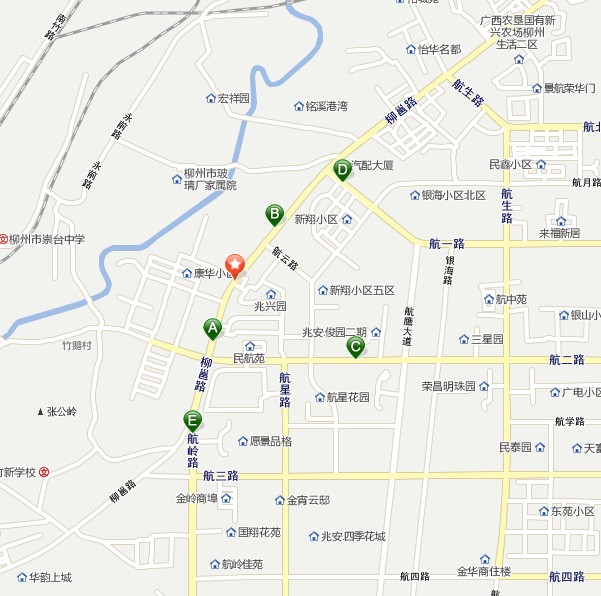Image resolution: width=601 pixels, height=596 pixels.
Task: Open the green marker E on 航岭路
Action: 192,420
